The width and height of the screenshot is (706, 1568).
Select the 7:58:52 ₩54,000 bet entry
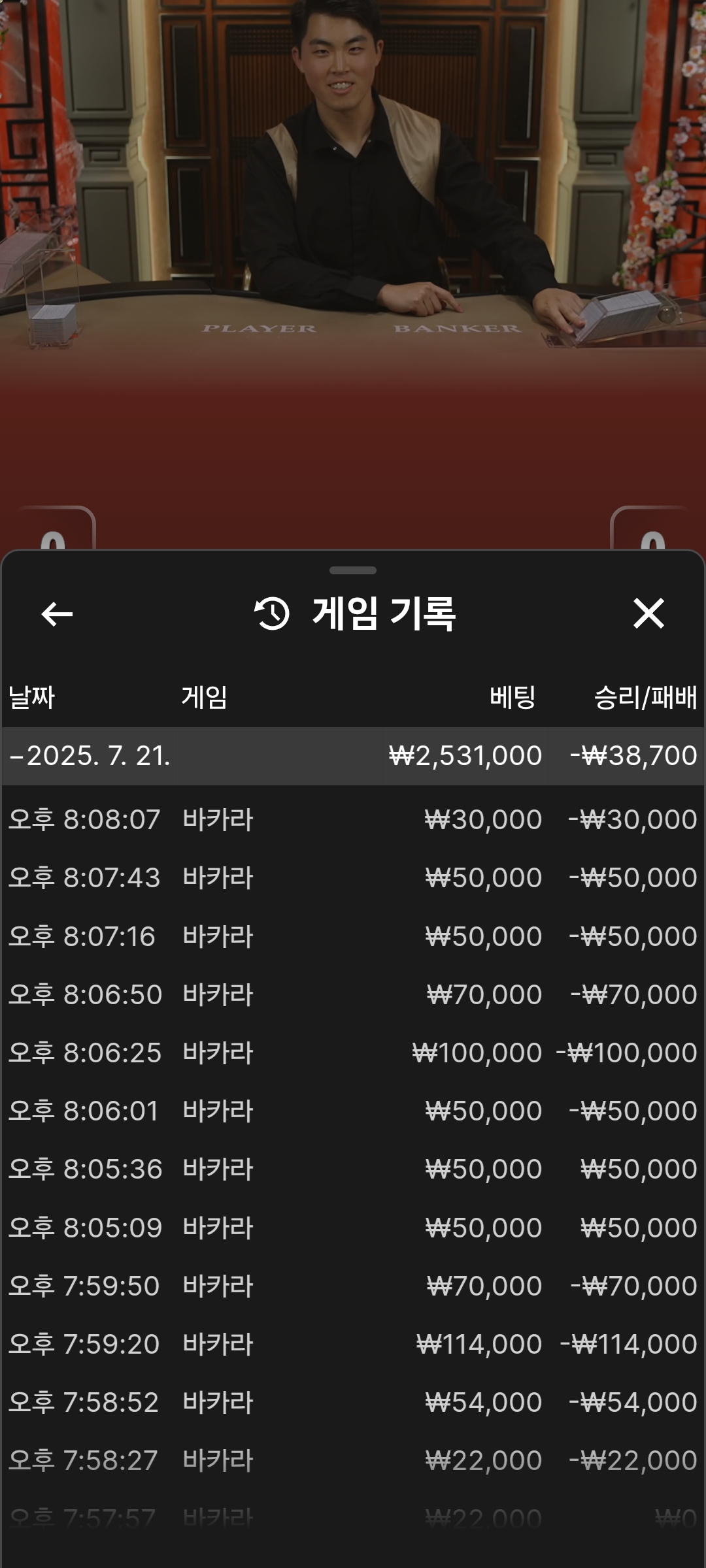tap(353, 1402)
